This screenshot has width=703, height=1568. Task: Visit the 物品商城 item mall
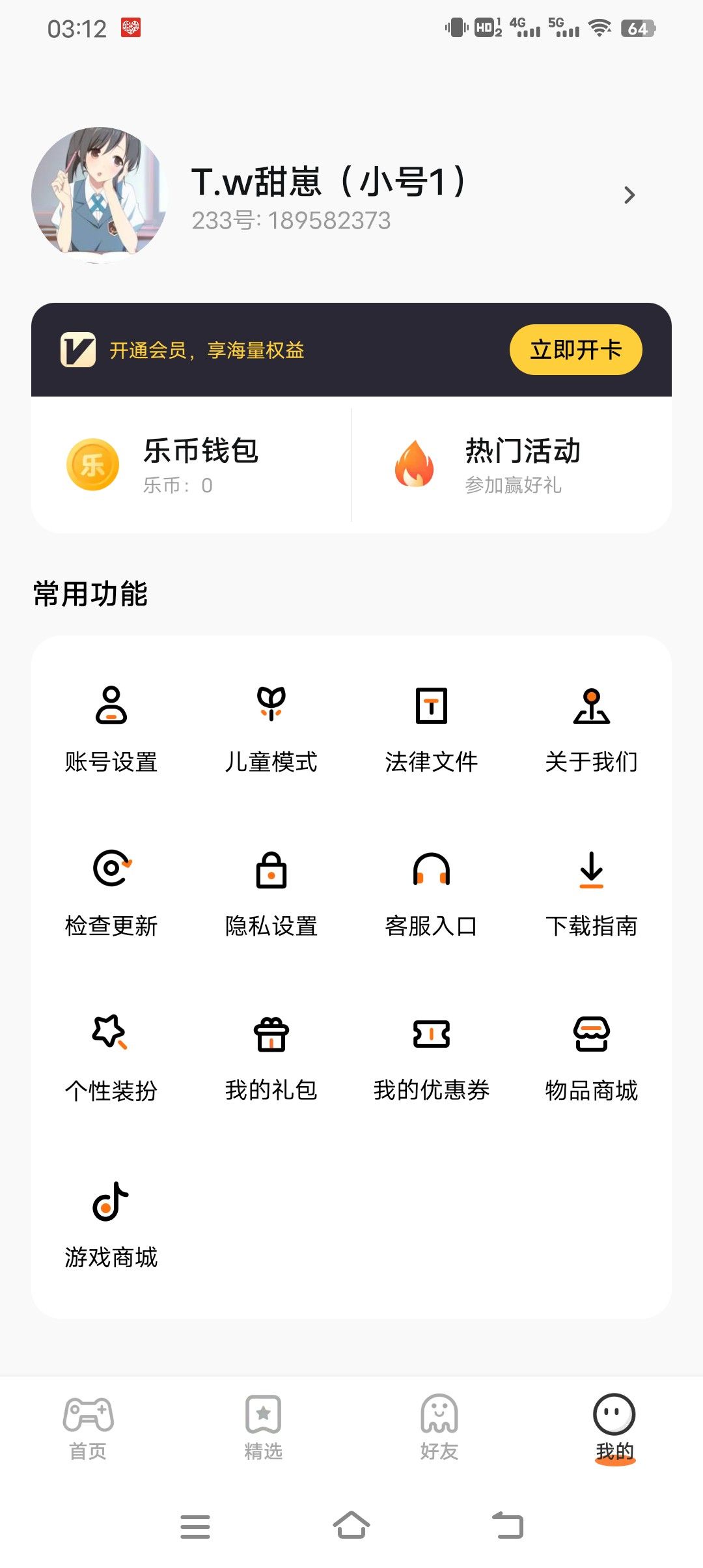click(x=592, y=1058)
